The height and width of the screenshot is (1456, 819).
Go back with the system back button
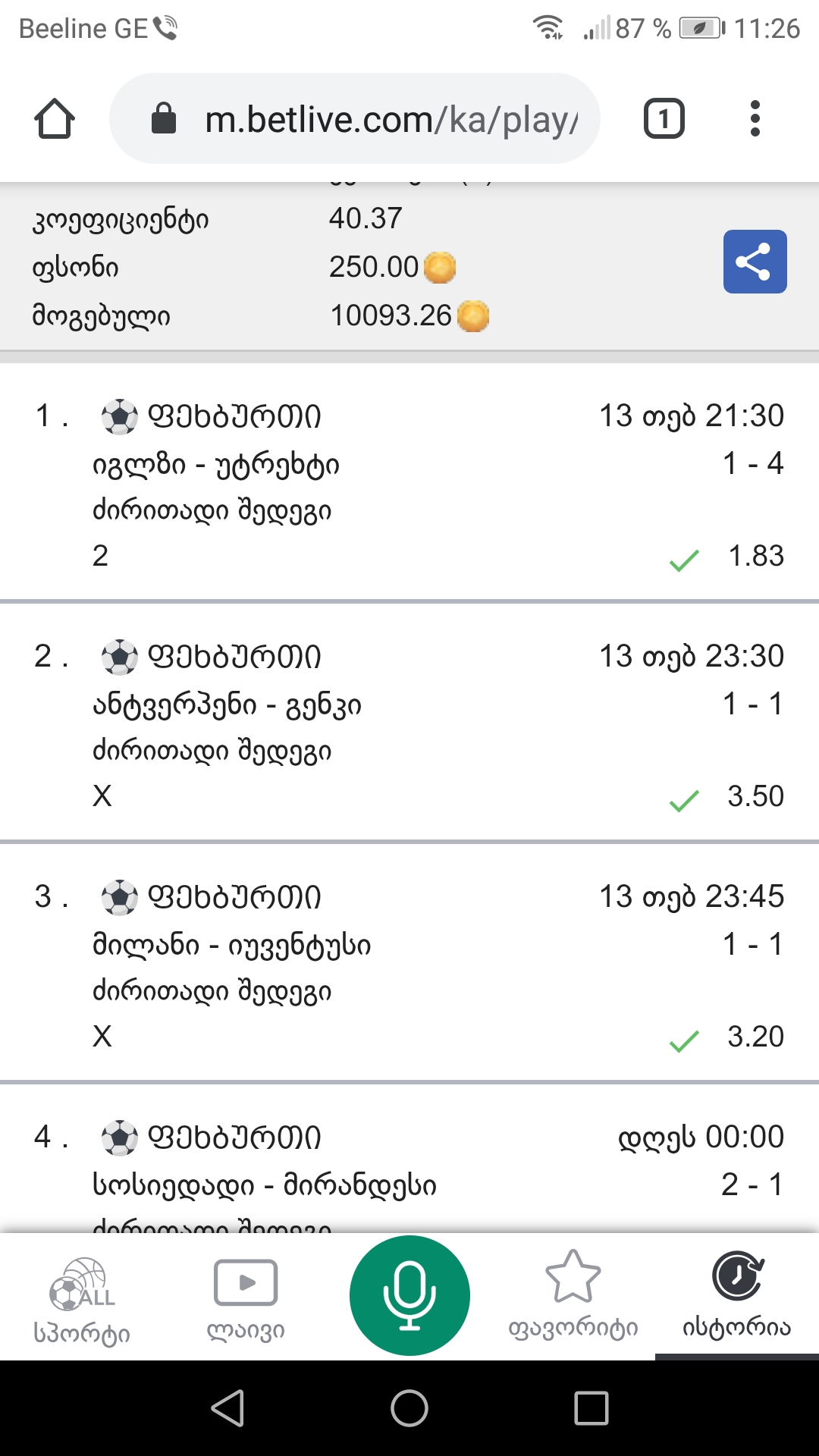click(x=227, y=1408)
